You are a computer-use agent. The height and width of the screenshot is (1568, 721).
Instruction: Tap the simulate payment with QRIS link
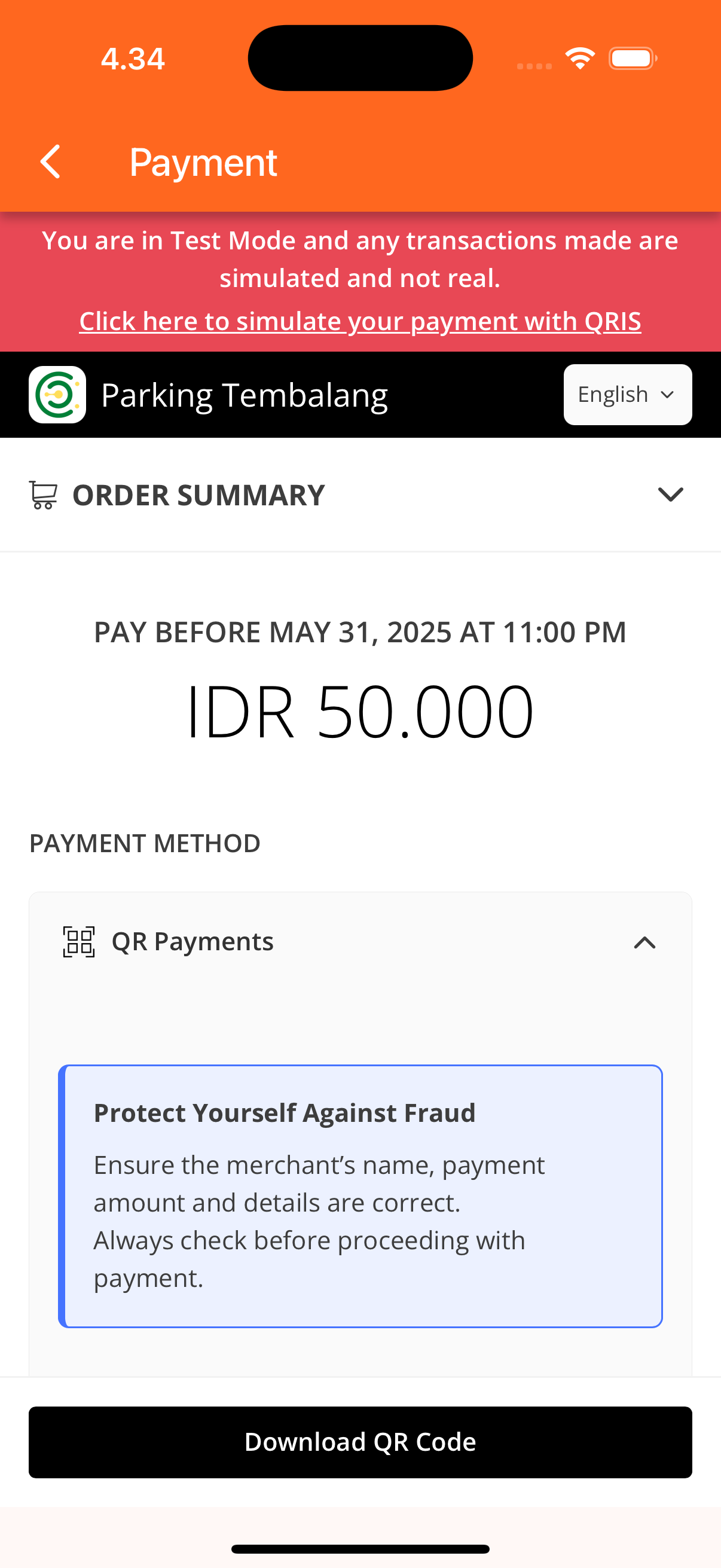pyautogui.click(x=359, y=321)
